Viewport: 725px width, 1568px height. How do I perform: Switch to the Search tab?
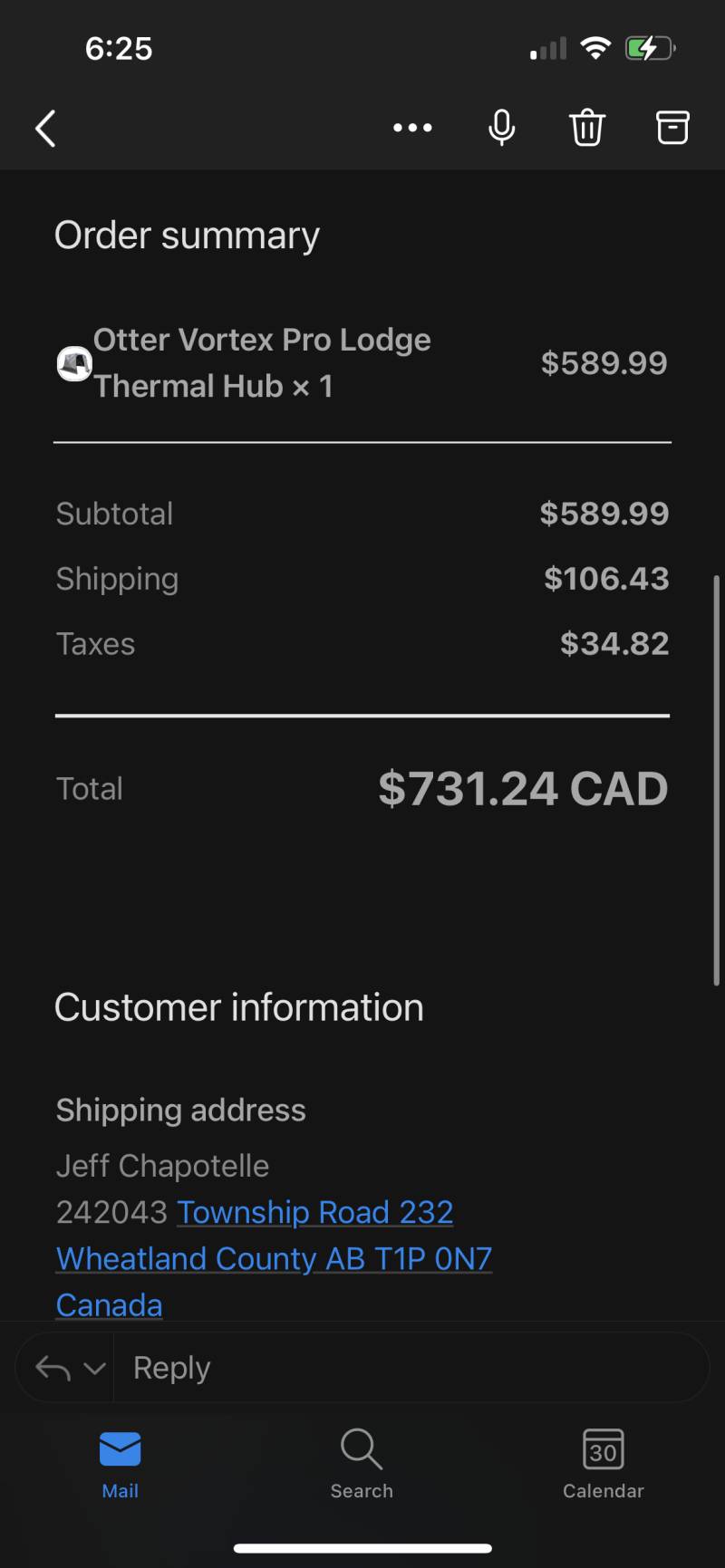click(362, 1465)
